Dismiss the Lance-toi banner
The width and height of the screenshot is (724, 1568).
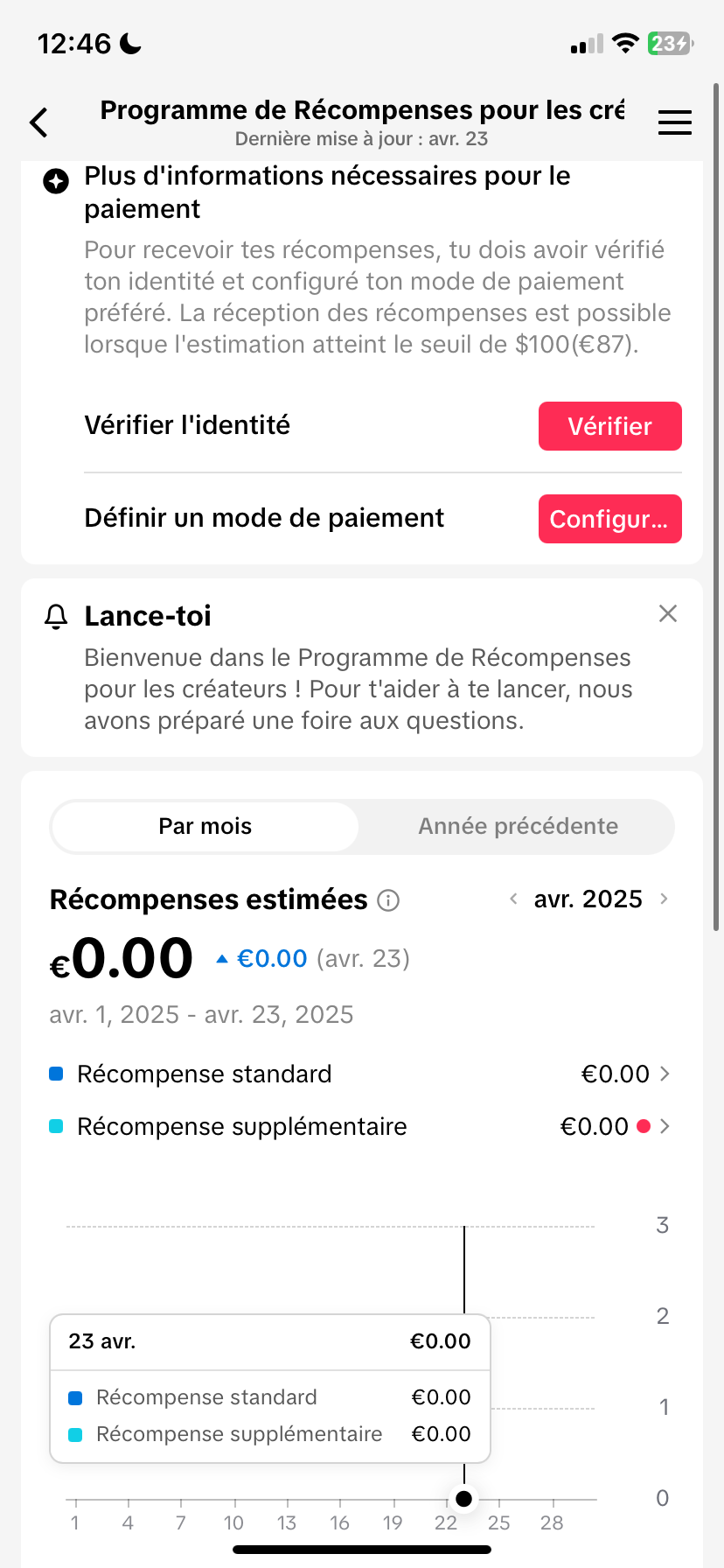(668, 614)
